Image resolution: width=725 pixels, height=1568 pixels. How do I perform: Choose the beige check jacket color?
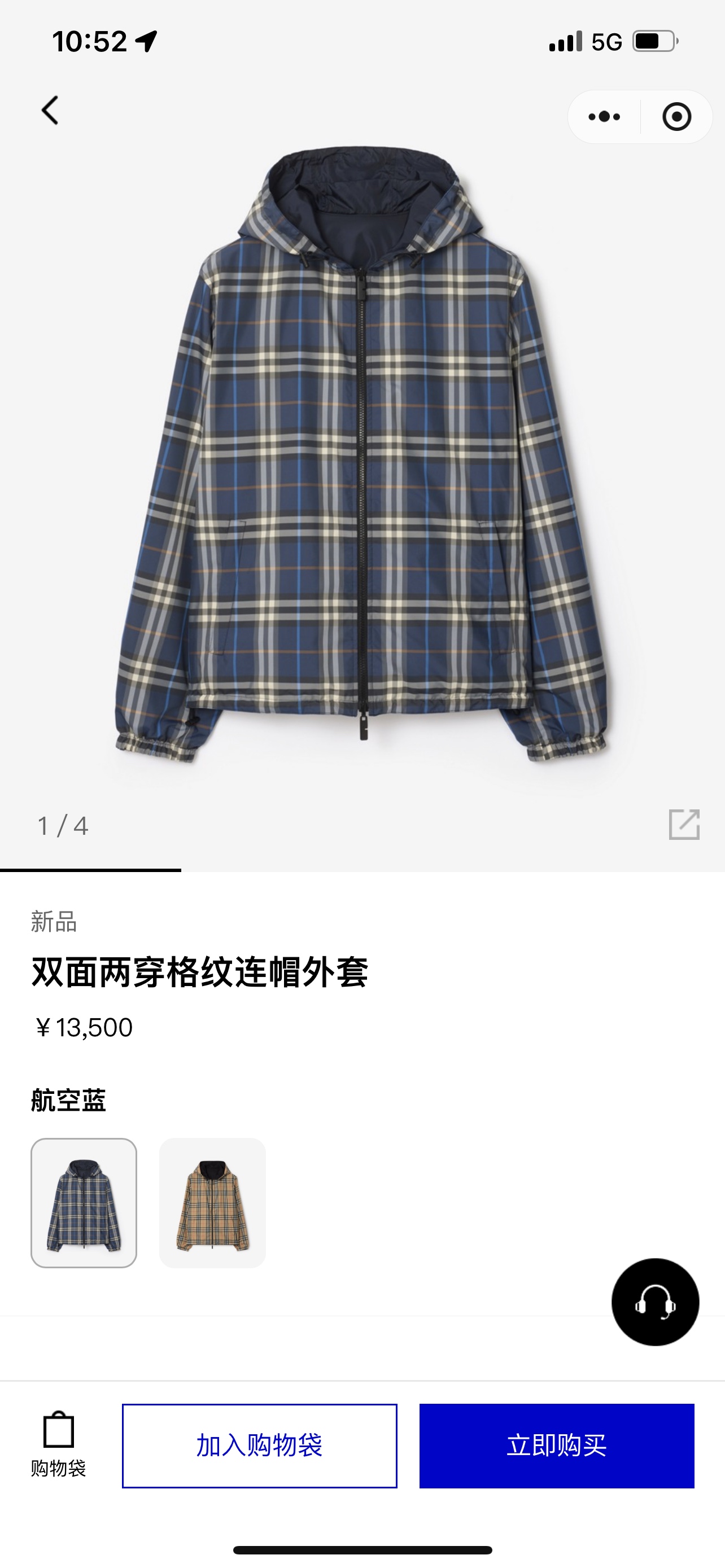coord(212,1203)
